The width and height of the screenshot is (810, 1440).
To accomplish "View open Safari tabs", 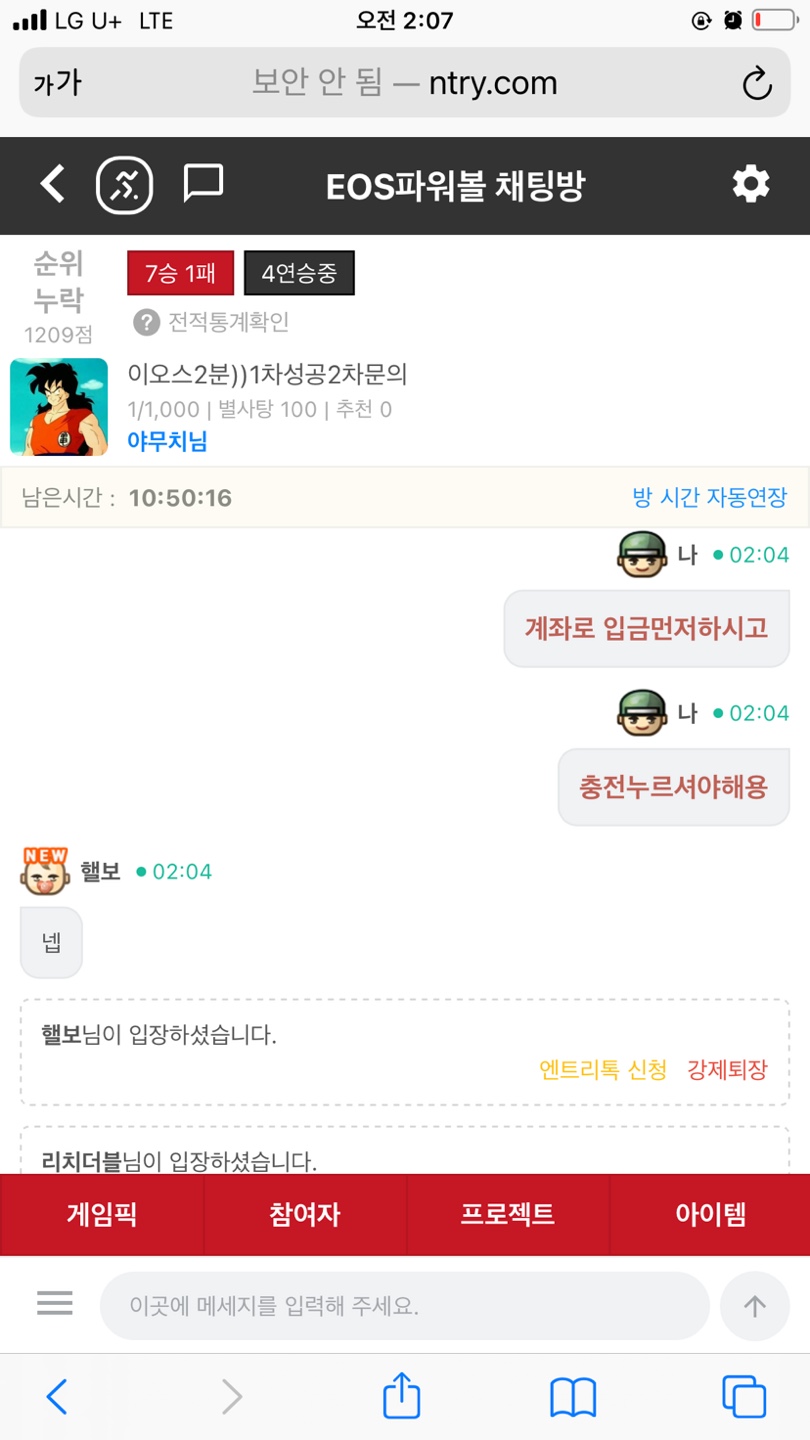I will (743, 1396).
